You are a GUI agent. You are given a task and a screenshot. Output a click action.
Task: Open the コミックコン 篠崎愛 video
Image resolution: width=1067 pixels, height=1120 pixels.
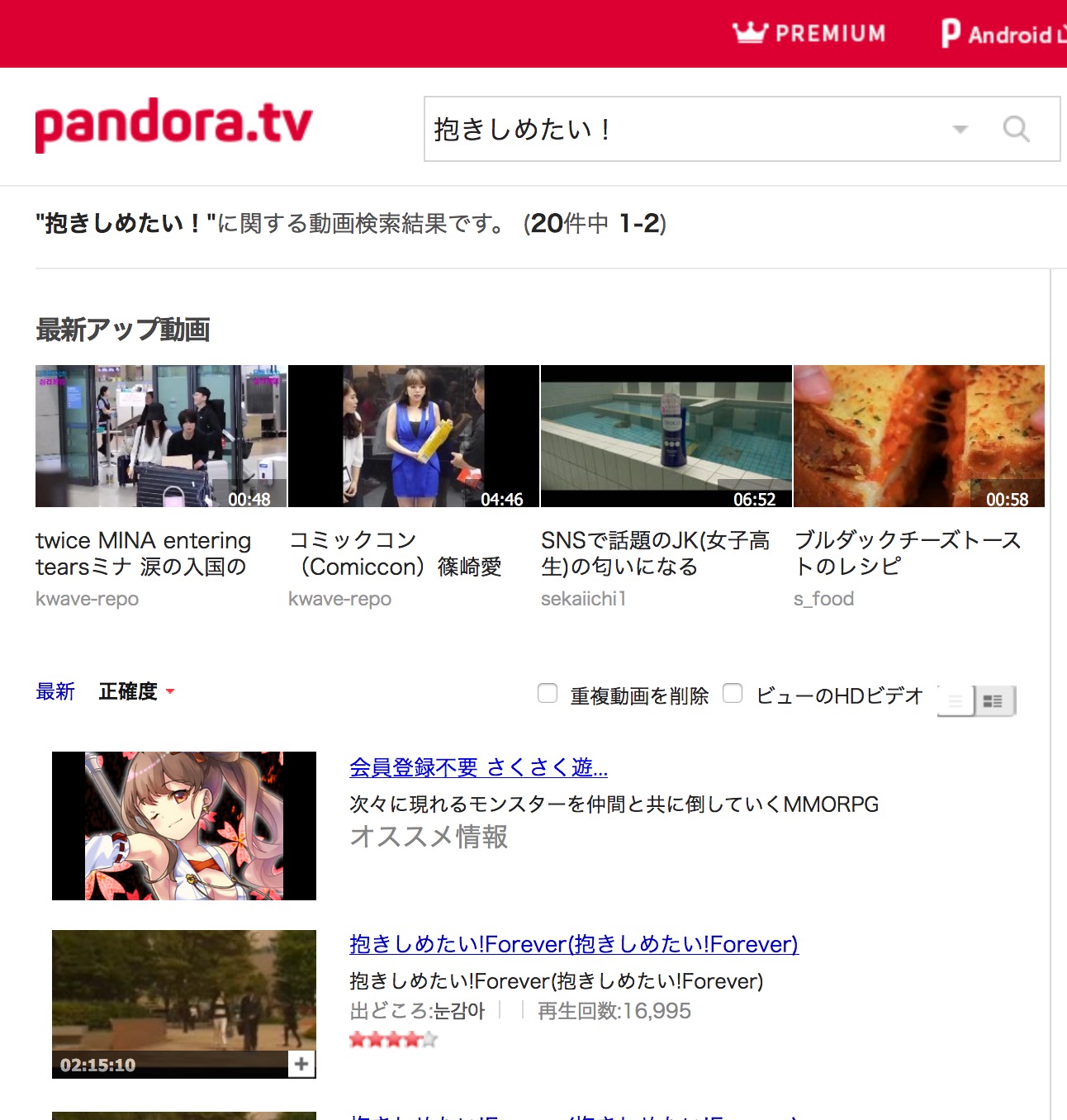tap(413, 436)
